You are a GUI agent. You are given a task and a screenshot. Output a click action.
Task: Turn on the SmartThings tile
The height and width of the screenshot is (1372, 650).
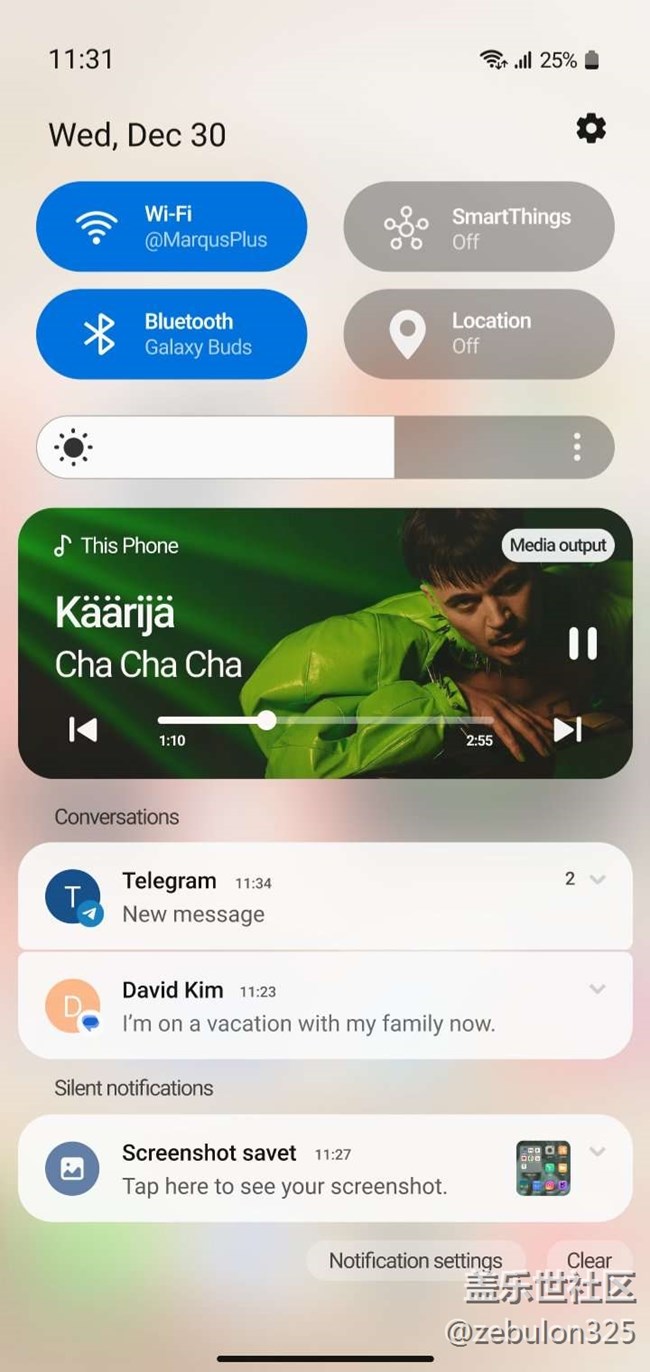coord(478,227)
